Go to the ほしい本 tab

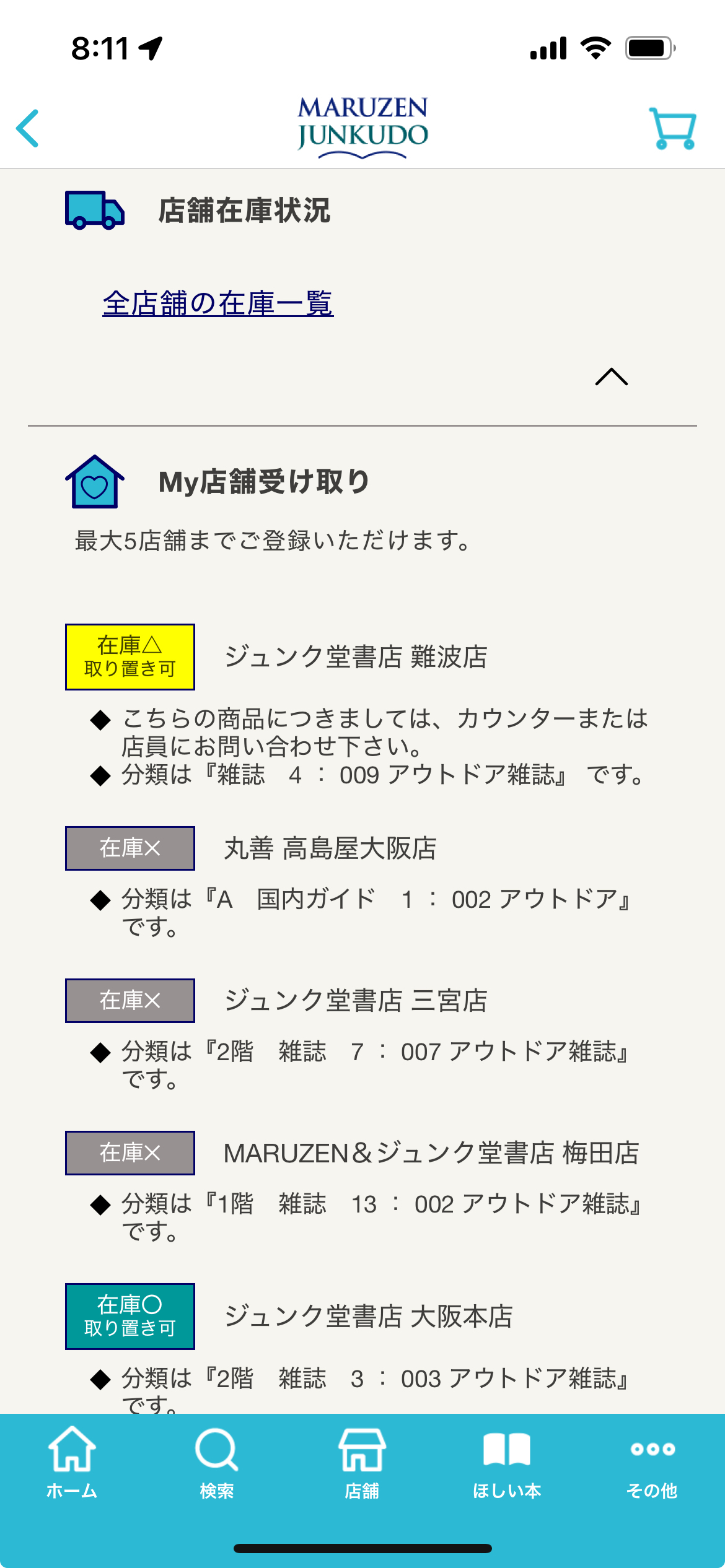[x=507, y=1463]
